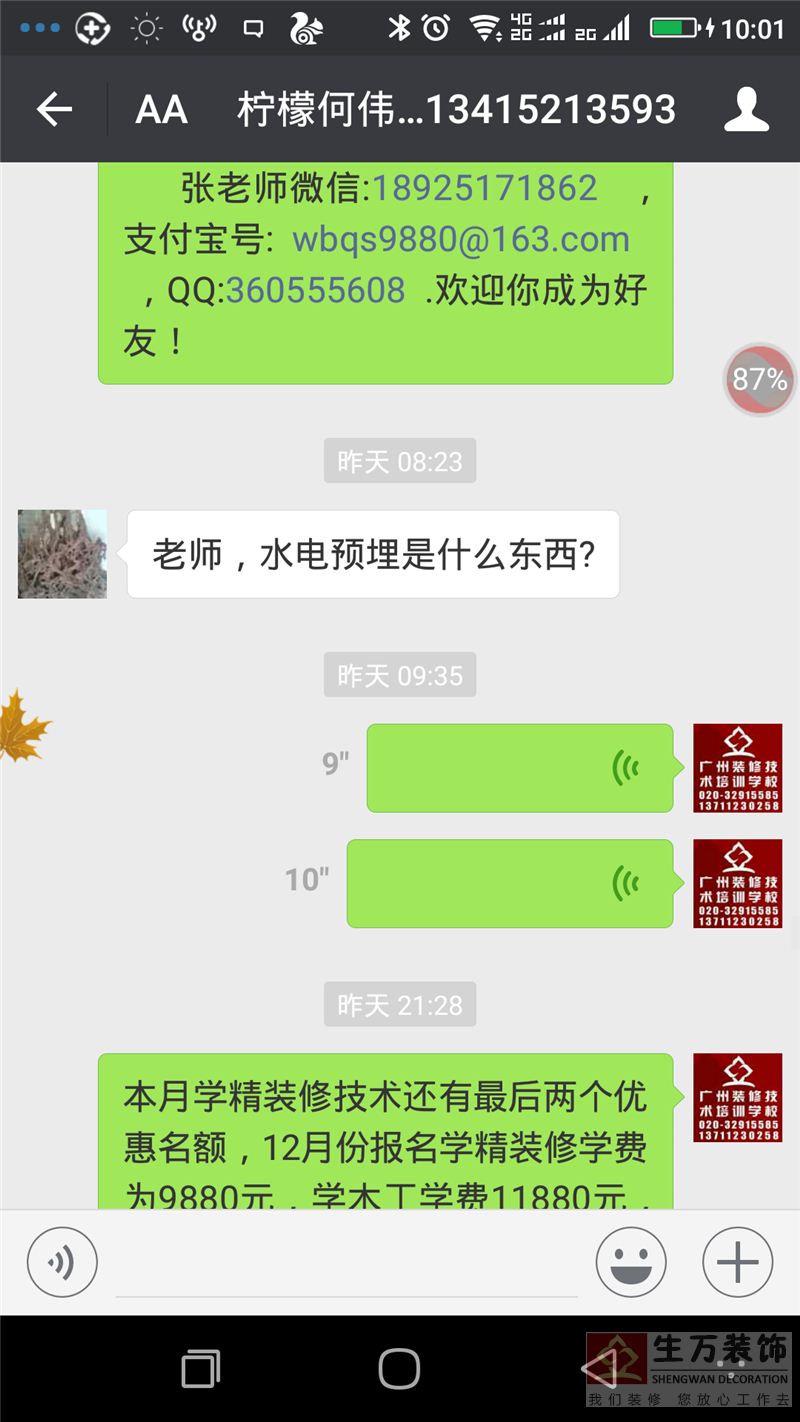The width and height of the screenshot is (800, 1422).
Task: Play the 9-second voice message
Action: point(519,768)
